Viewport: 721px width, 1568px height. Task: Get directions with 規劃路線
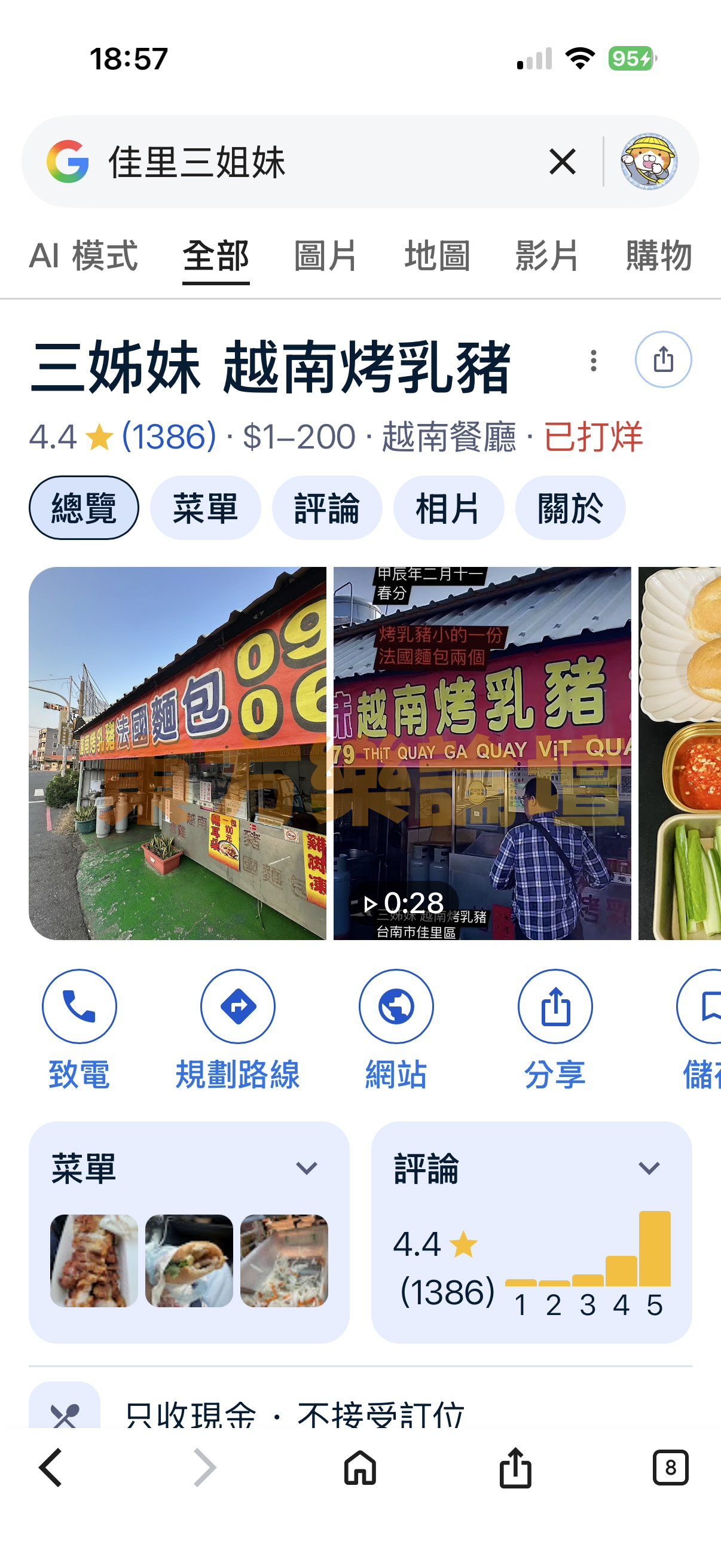point(237,1007)
